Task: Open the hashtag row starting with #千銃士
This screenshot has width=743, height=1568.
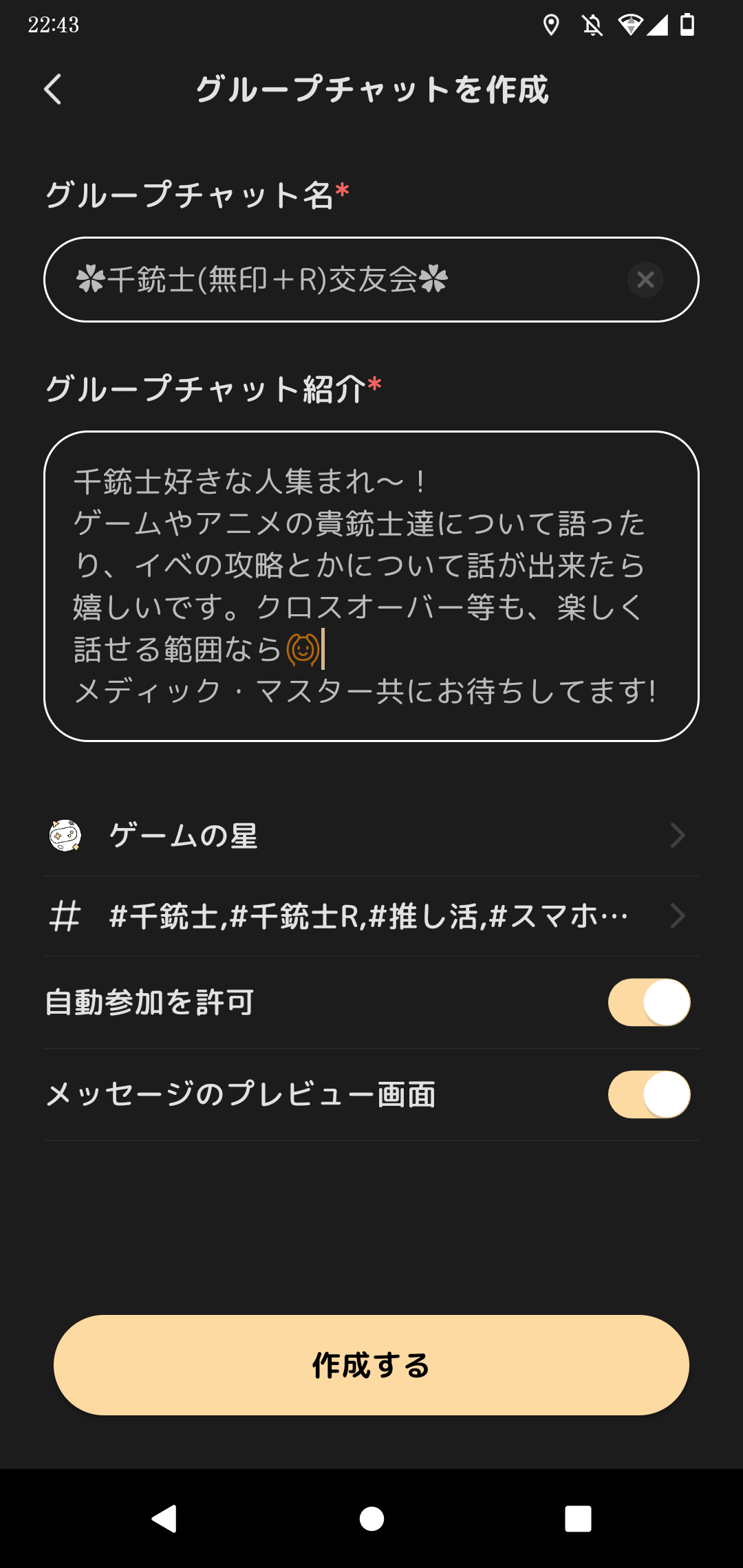Action: pyautogui.click(x=371, y=916)
